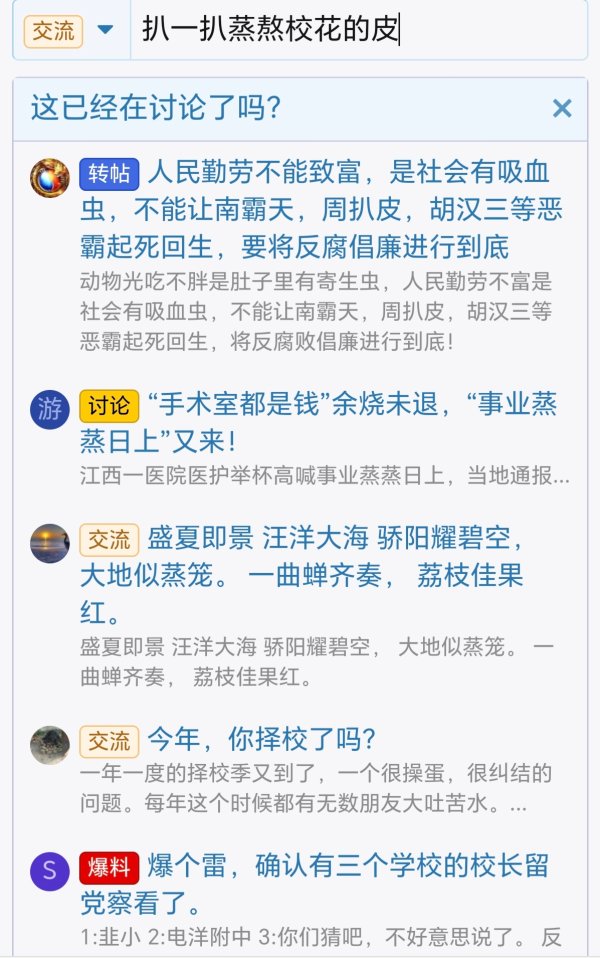Viewport: 600px width, 958px height.
Task: Open the 盛夏即景 汪洋大海 post
Action: click(x=335, y=575)
